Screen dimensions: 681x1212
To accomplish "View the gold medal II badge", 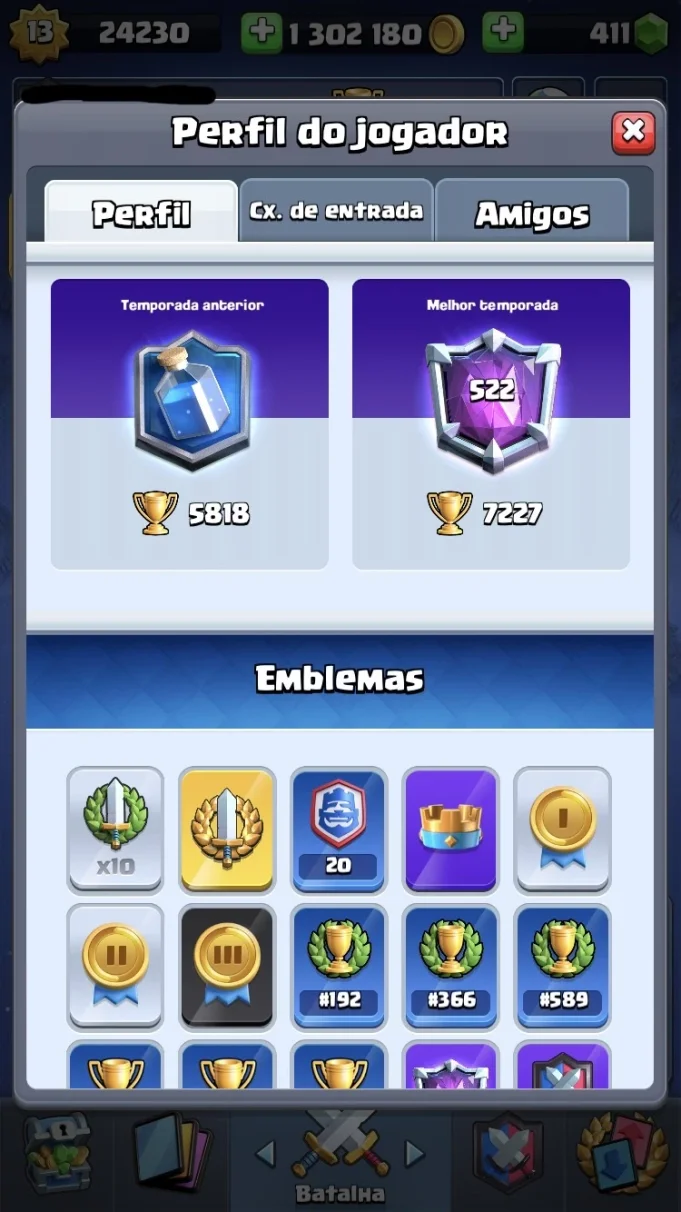I will pyautogui.click(x=115, y=966).
